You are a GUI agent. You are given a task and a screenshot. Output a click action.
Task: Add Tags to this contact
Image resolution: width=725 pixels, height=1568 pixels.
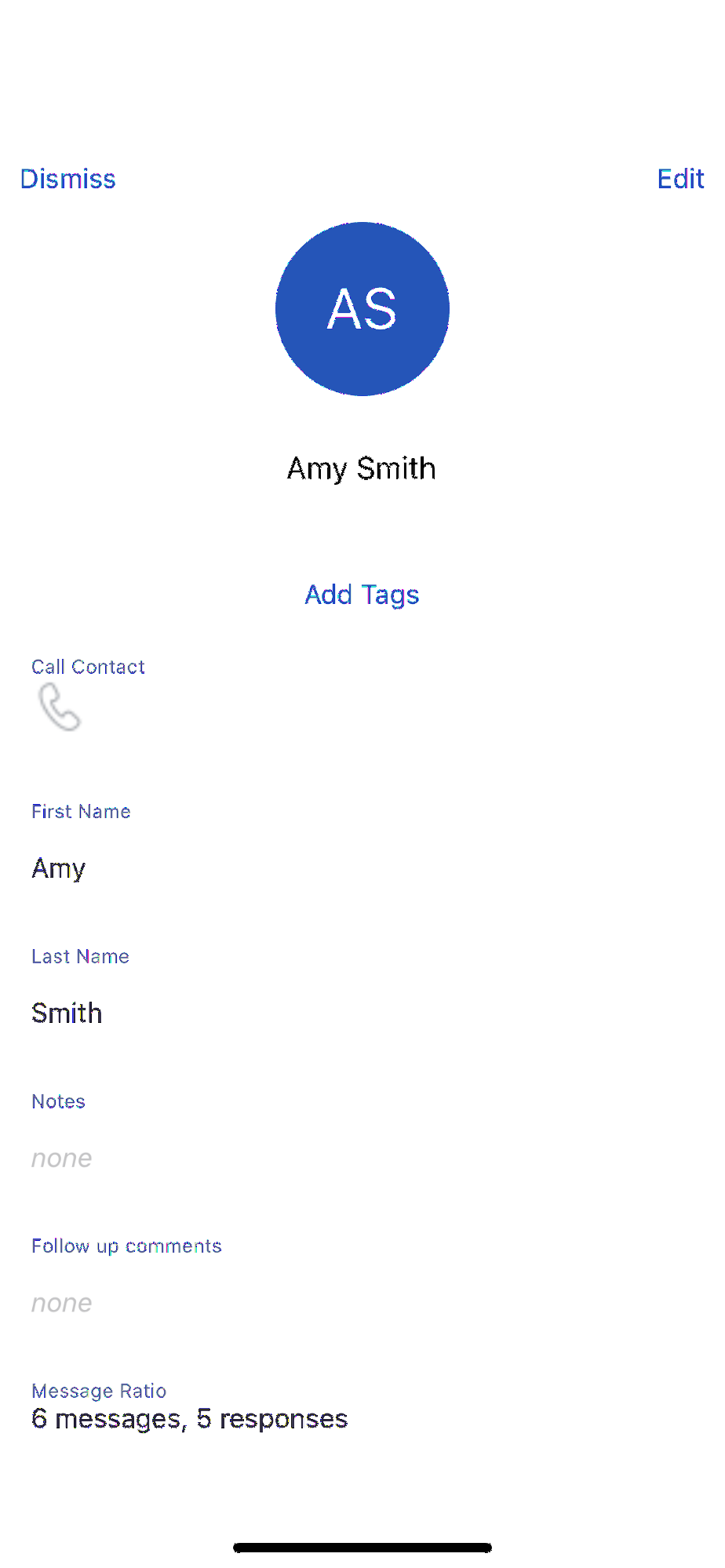pos(362,595)
